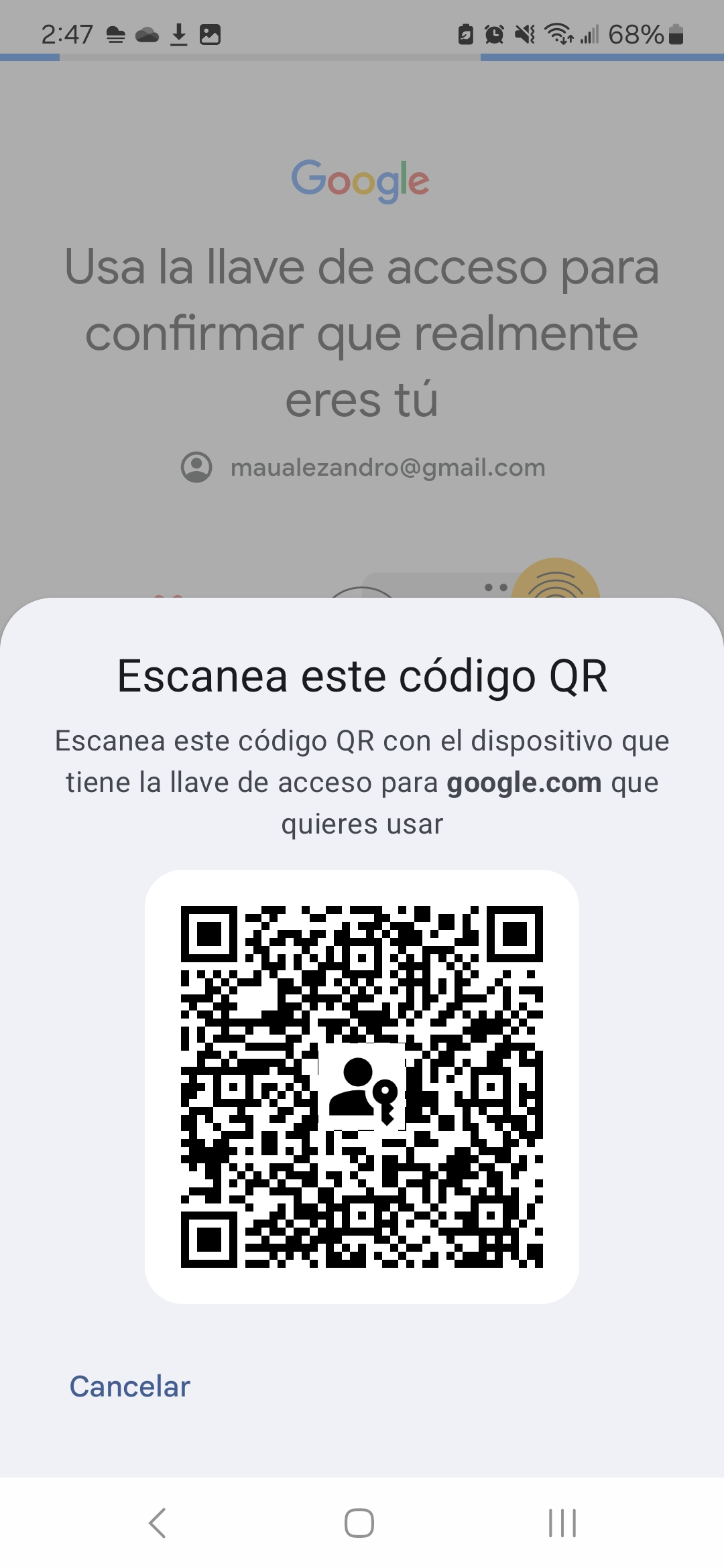Tap Cancelar to dismiss the QR sheet
Screen dimensions: 724x1568
coord(130,1386)
